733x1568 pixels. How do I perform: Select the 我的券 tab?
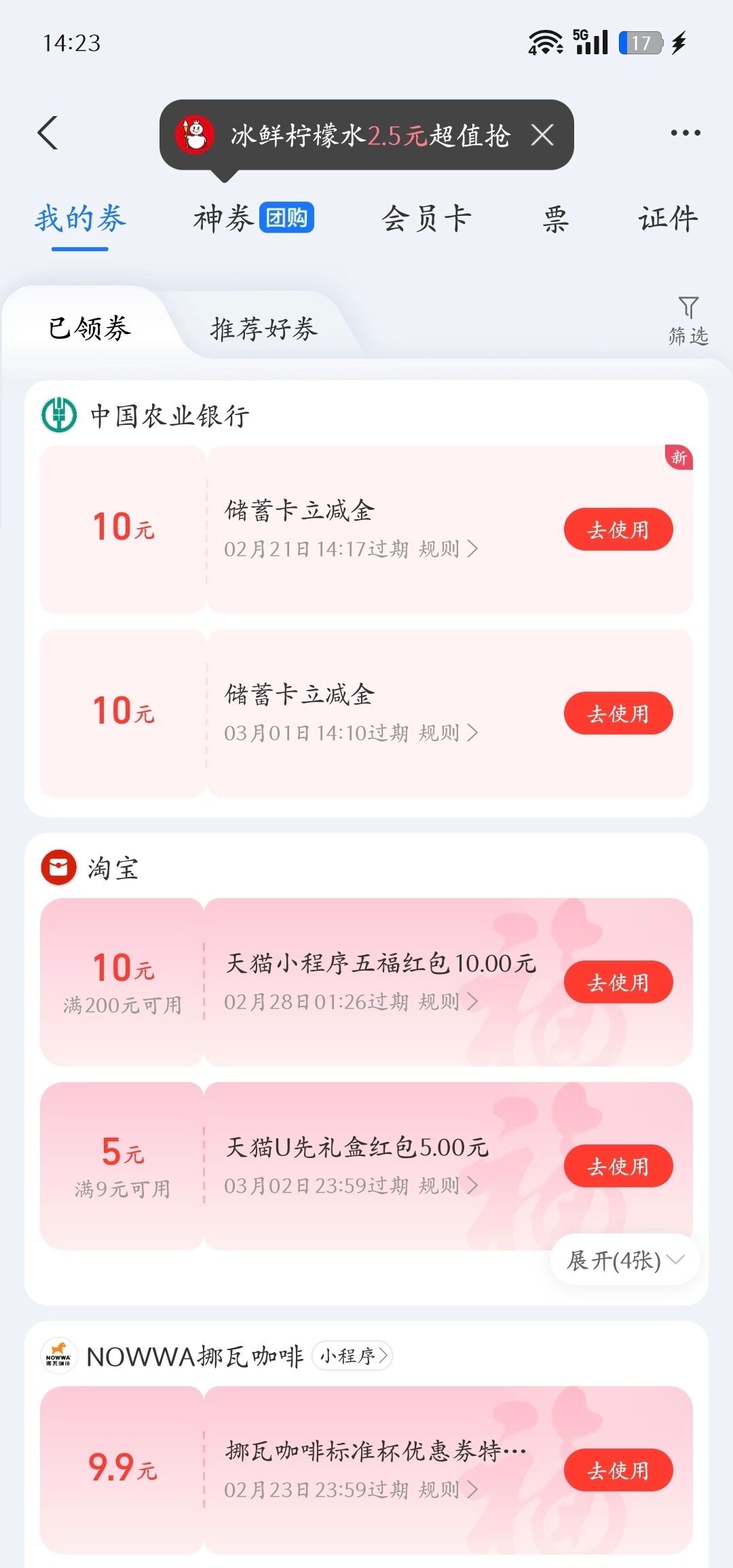(x=80, y=219)
